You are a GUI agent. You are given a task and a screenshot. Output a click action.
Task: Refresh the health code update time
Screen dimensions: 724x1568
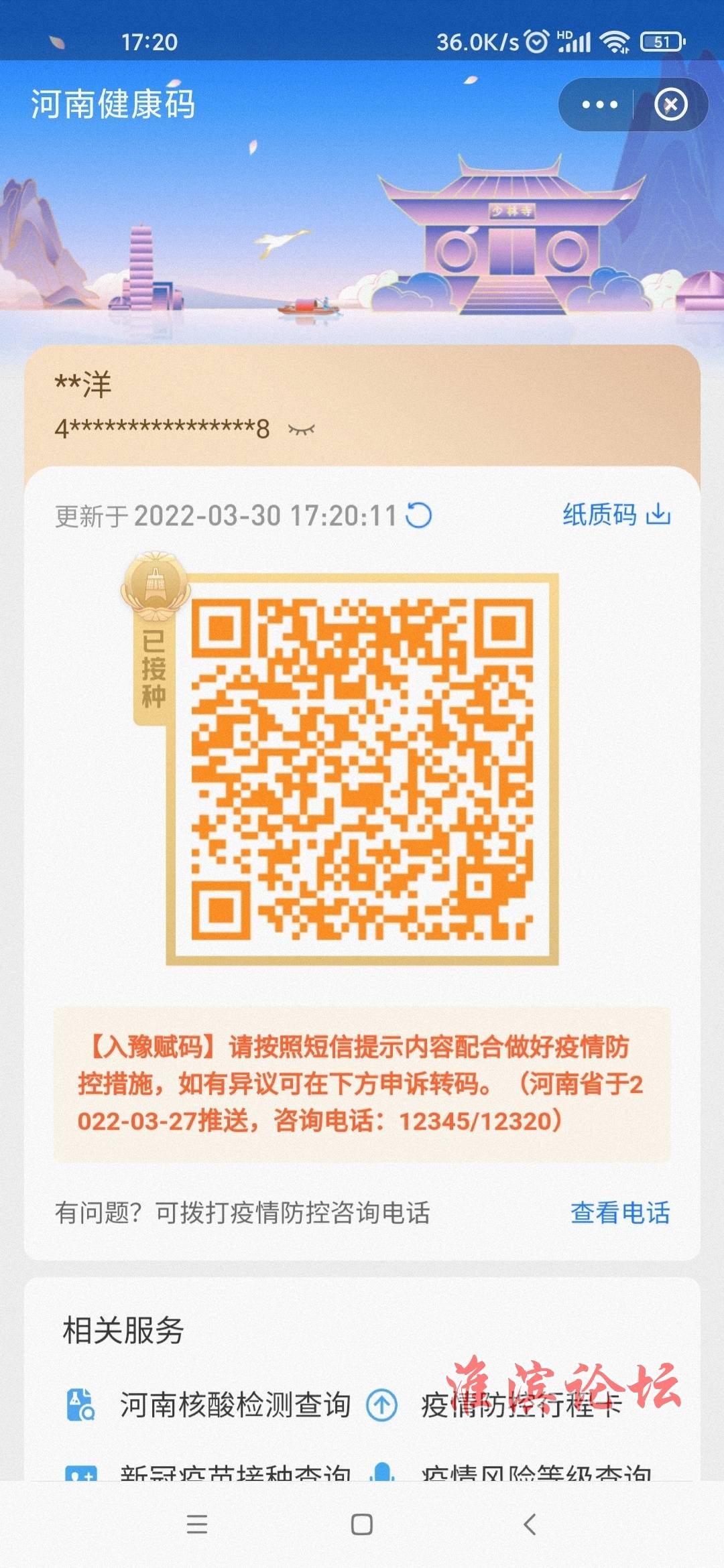[x=419, y=515]
